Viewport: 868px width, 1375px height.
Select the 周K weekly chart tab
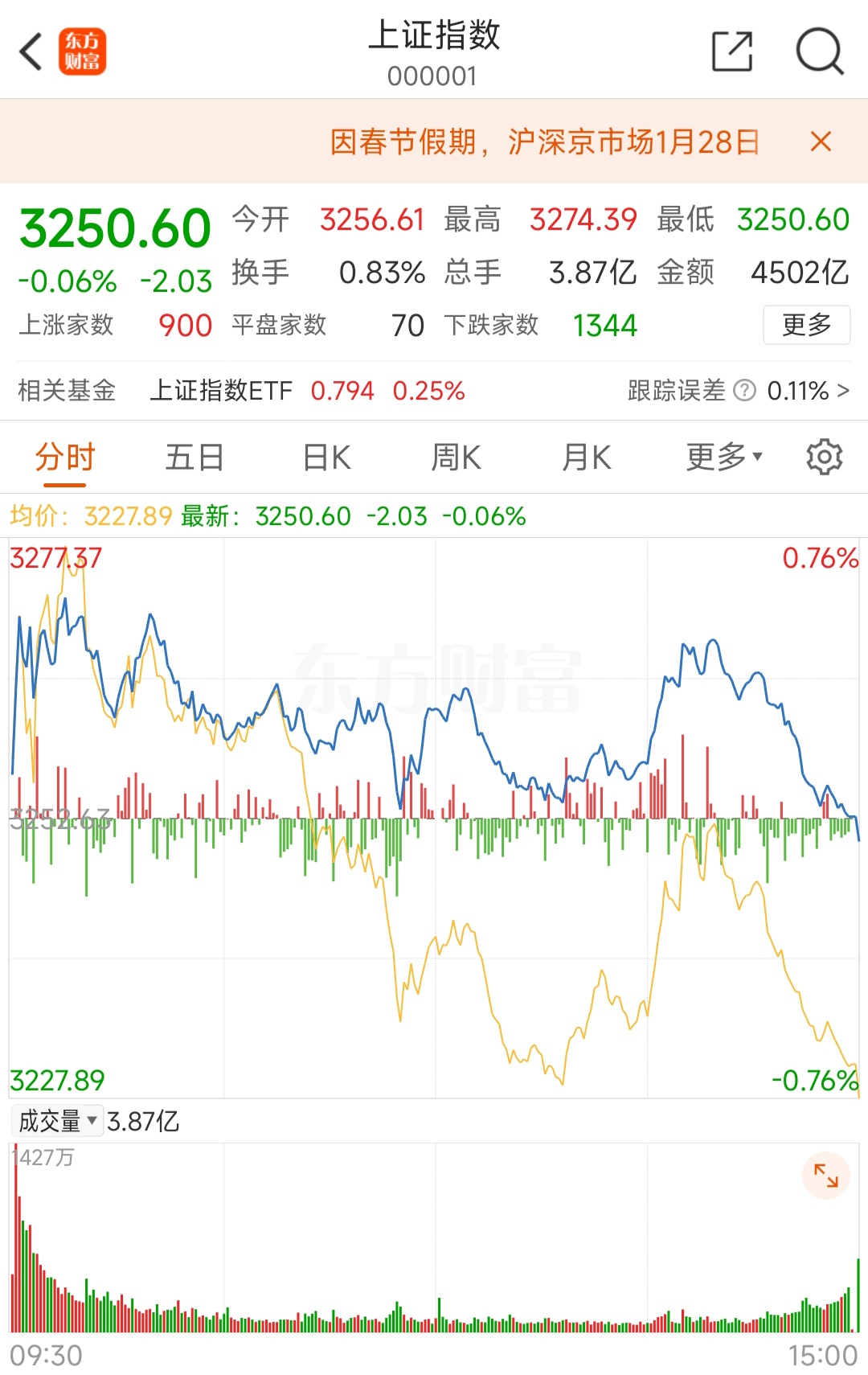coord(455,455)
